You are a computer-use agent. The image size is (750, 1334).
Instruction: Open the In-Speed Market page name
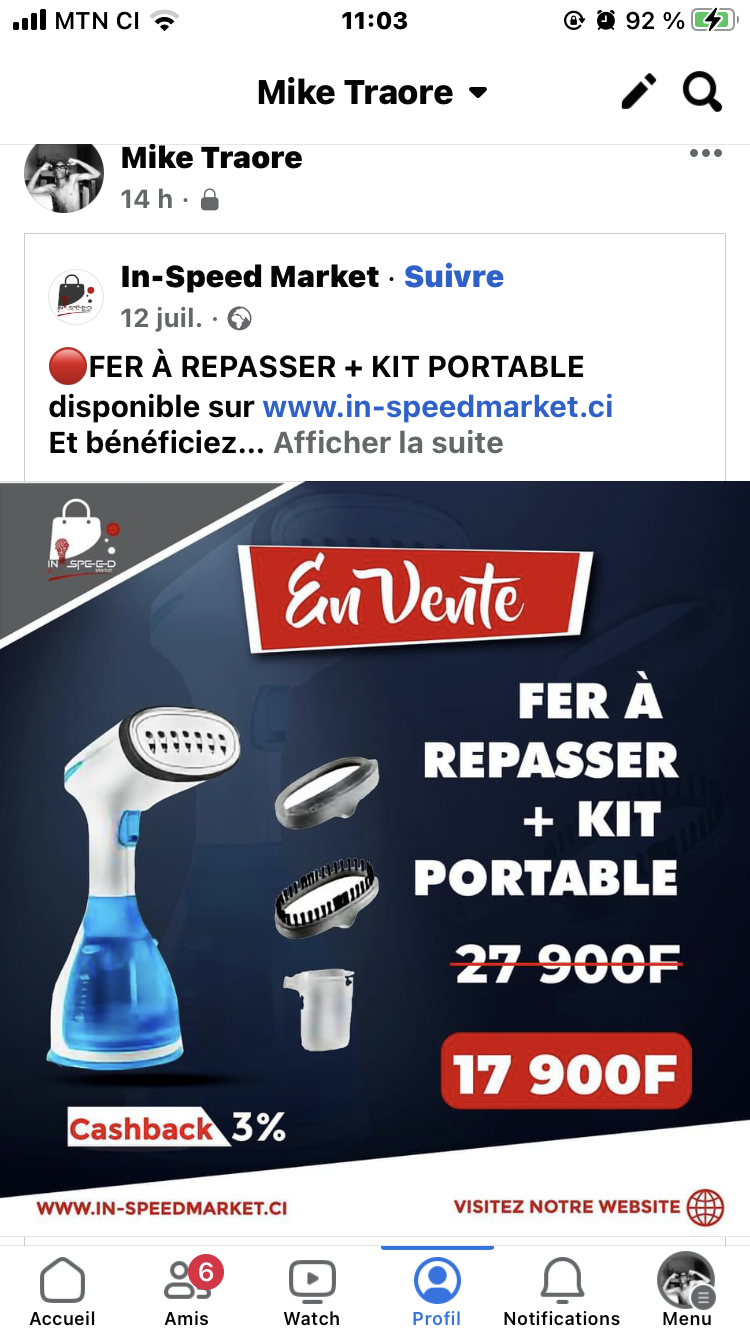pos(250,277)
